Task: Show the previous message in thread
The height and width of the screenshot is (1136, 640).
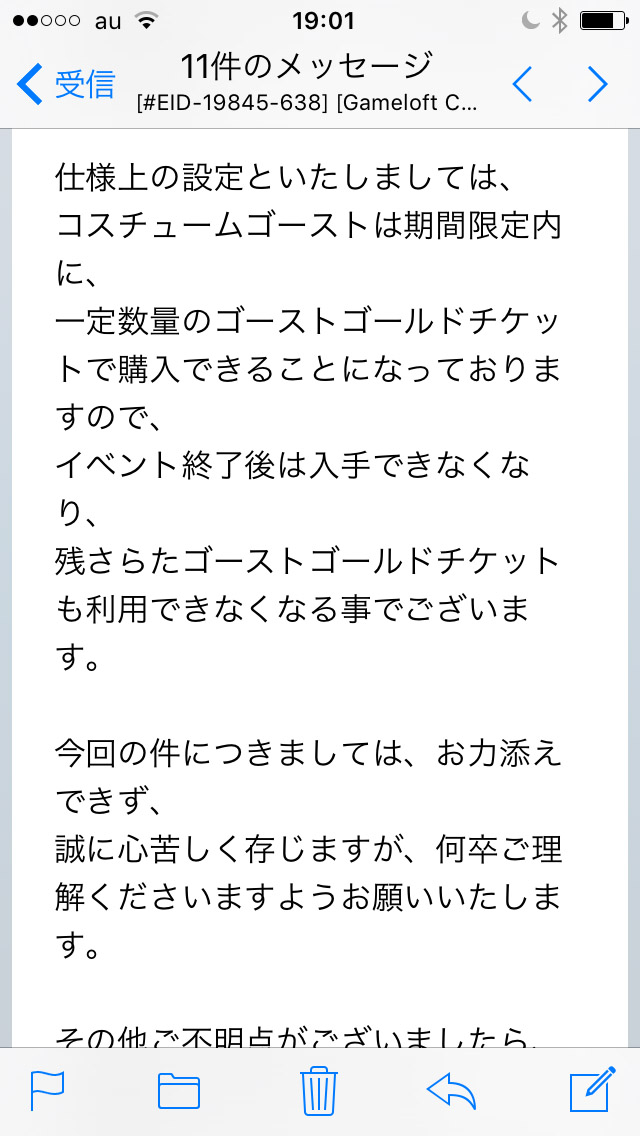Action: point(522,84)
